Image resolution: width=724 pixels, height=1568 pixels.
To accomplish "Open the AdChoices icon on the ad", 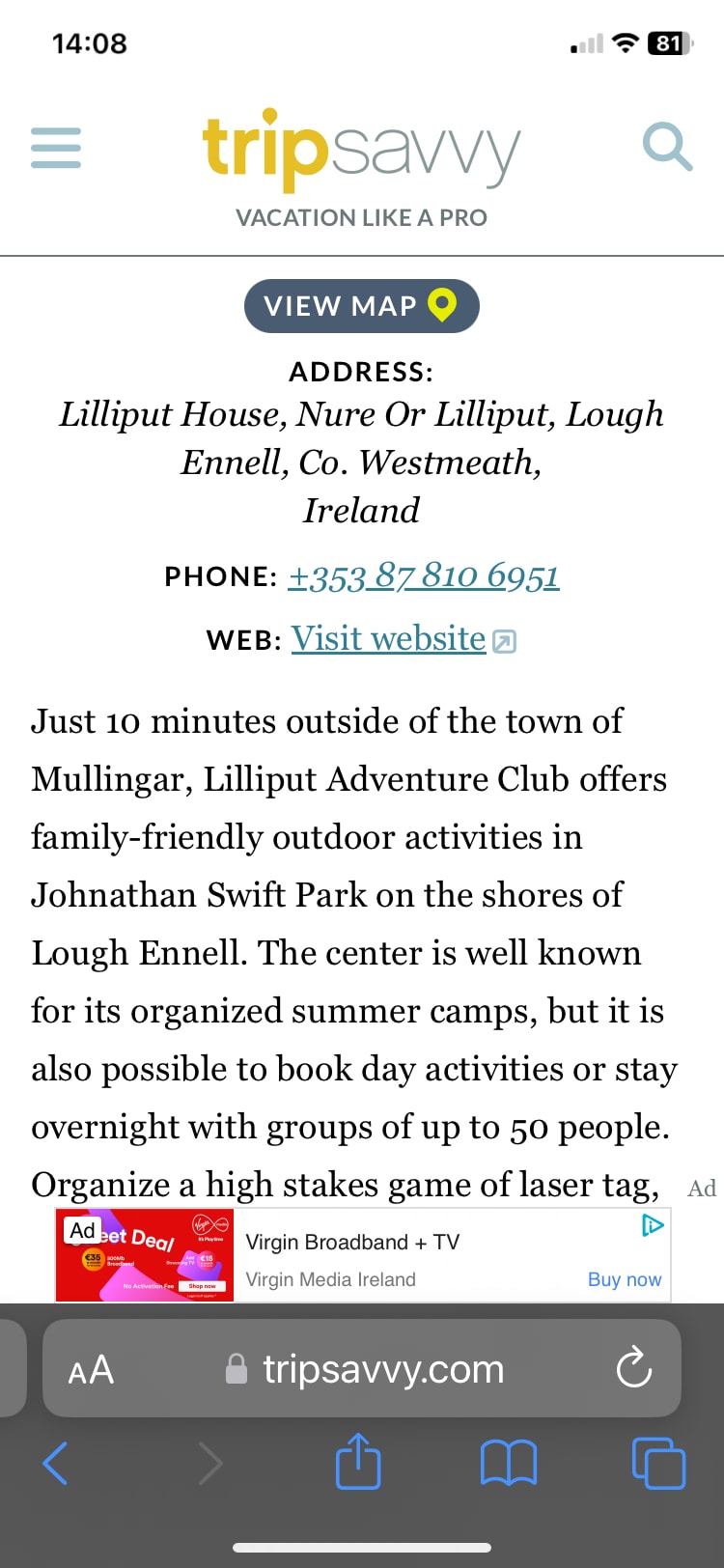I will coord(653,1225).
